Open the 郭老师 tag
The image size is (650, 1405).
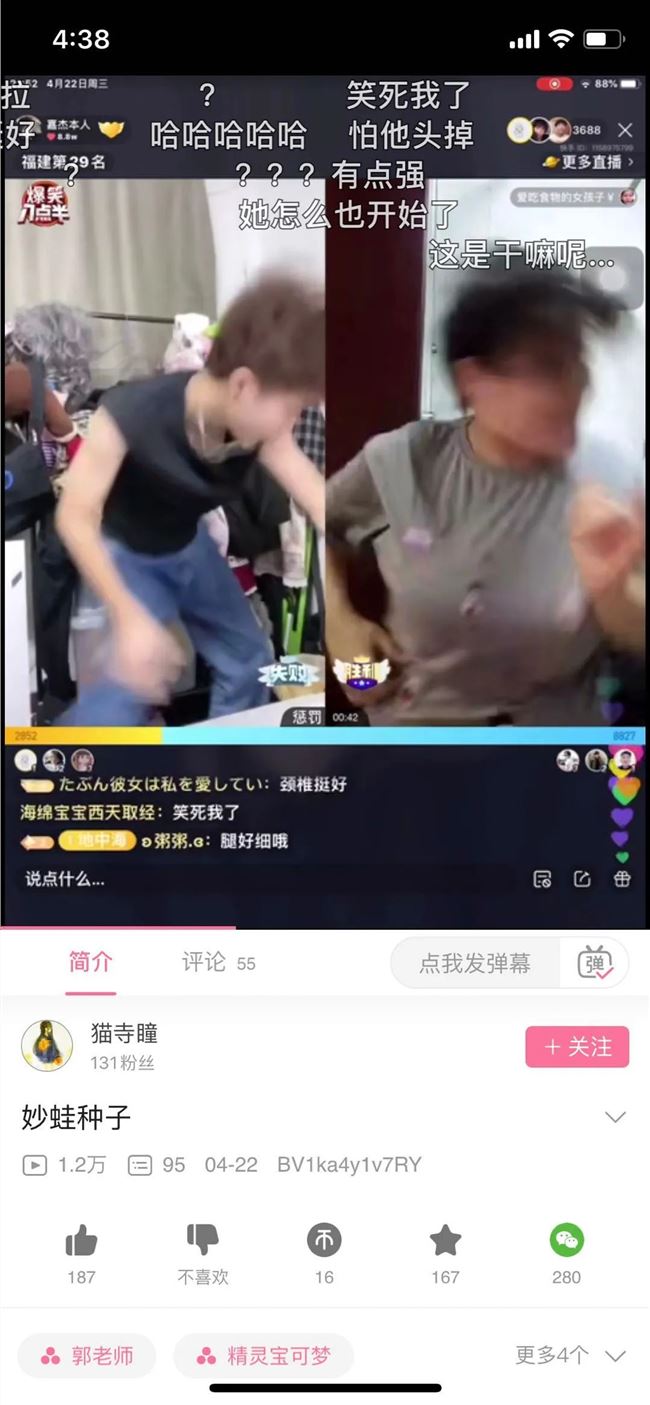point(87,1356)
